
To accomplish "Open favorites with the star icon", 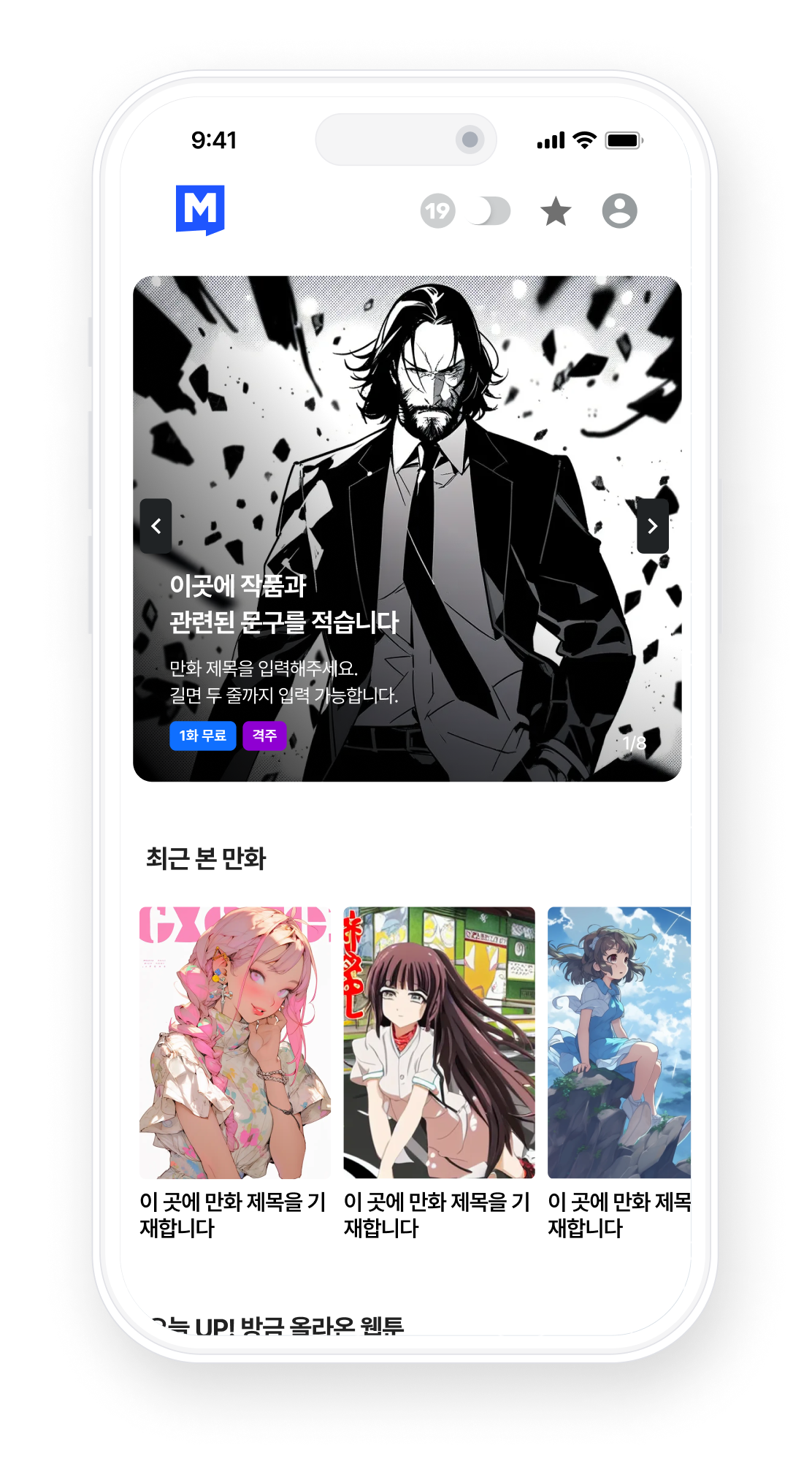I will click(556, 212).
